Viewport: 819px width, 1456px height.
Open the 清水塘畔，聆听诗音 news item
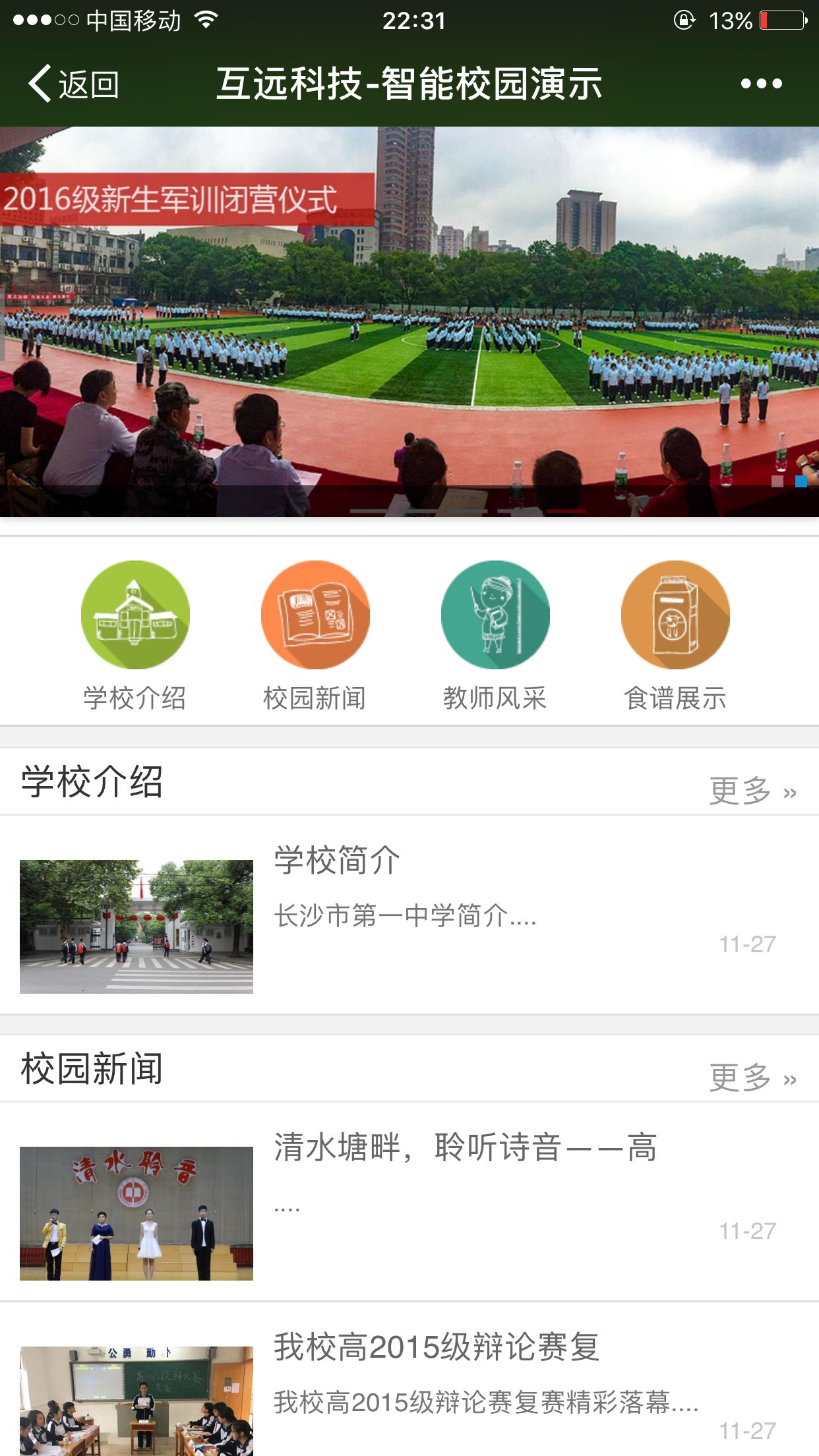point(409,1201)
